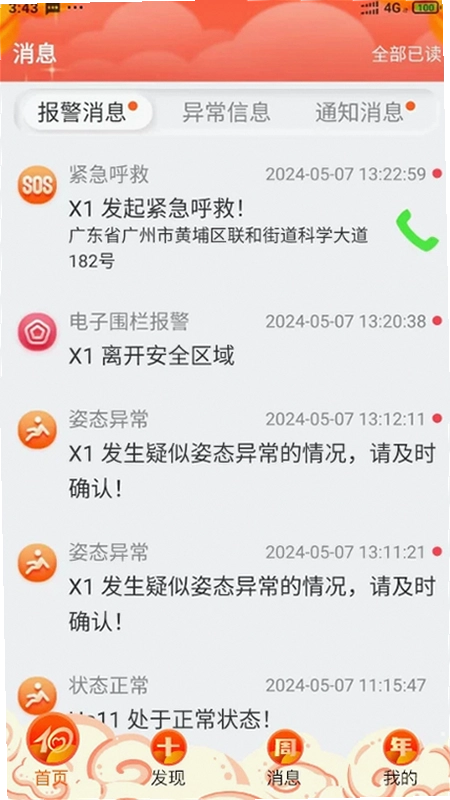Open the 紧急呼救 SOS alert message
The width and height of the screenshot is (450, 800).
pyautogui.click(x=225, y=217)
